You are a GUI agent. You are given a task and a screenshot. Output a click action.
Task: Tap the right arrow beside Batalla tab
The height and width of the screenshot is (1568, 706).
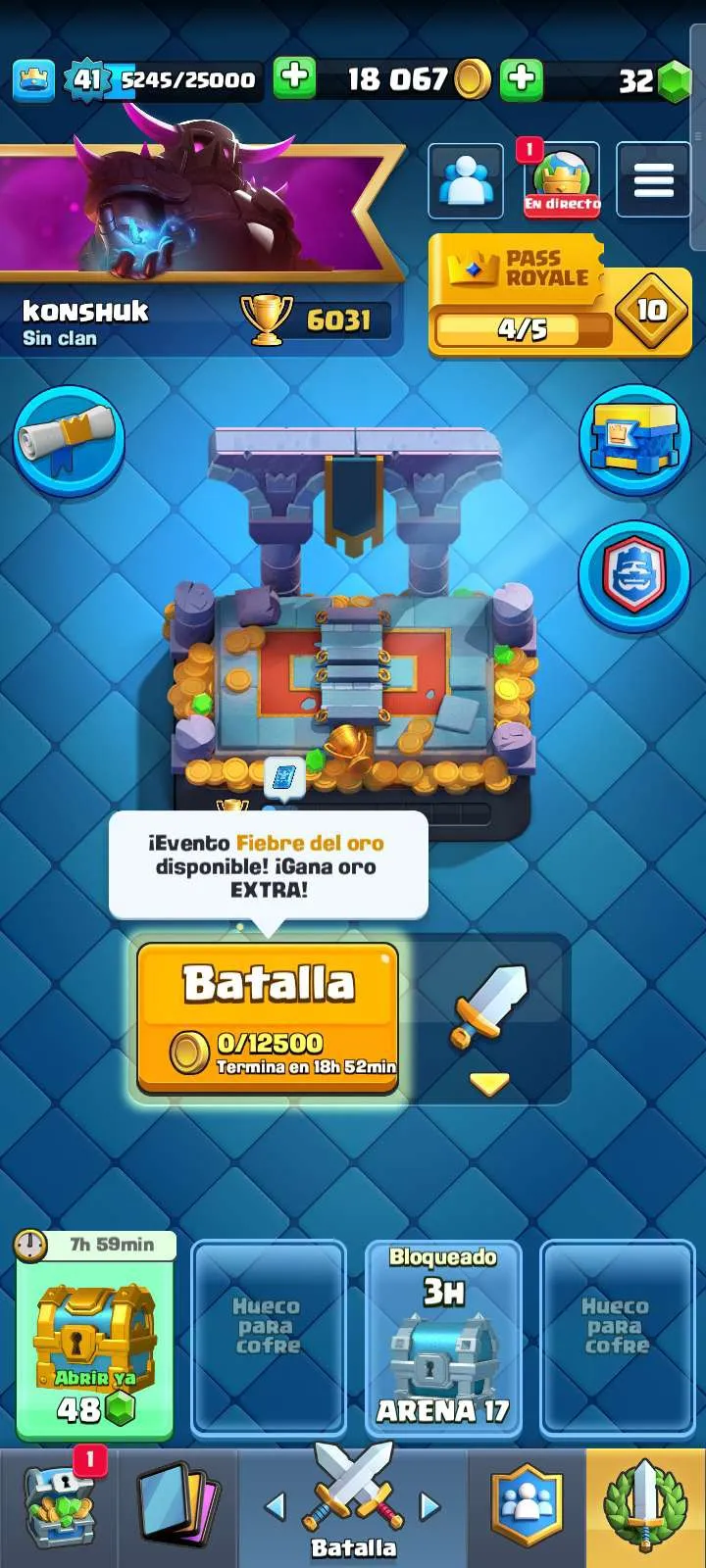(429, 1506)
